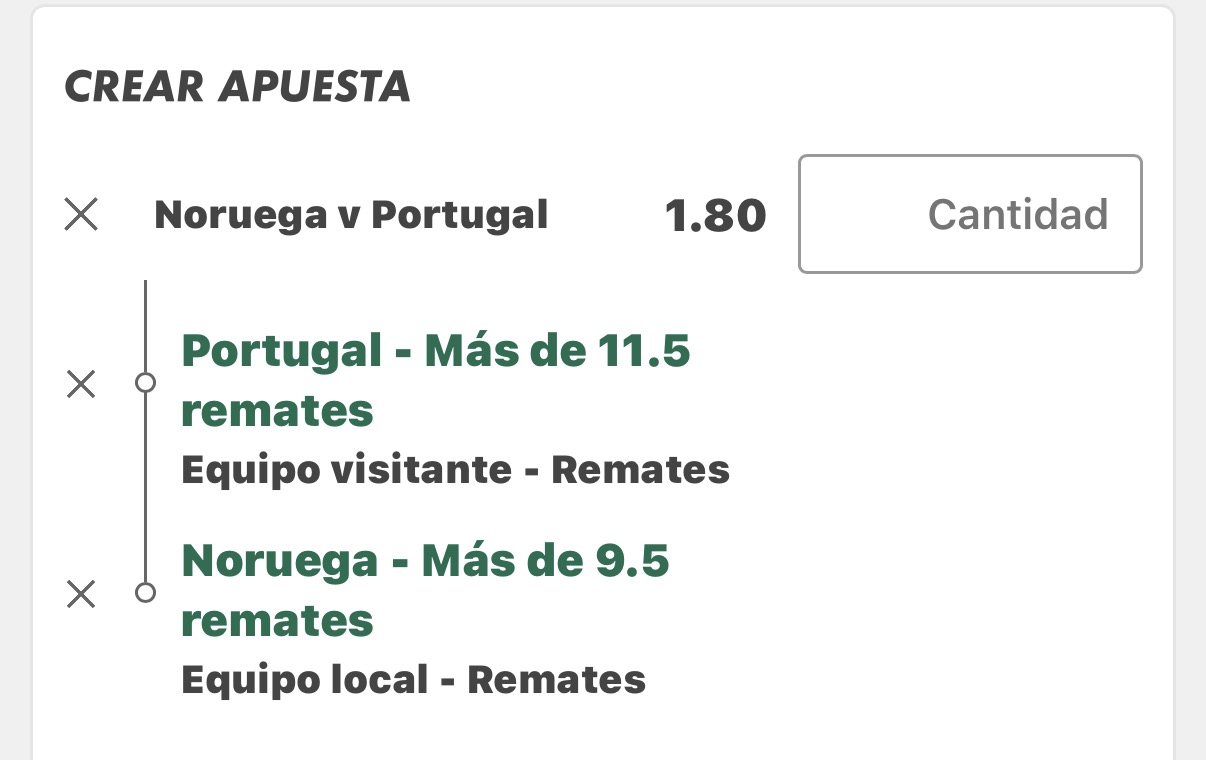This screenshot has height=760, width=1206.
Task: Remove Portugal Más de 11.5 remates selection
Action: pyautogui.click(x=81, y=384)
